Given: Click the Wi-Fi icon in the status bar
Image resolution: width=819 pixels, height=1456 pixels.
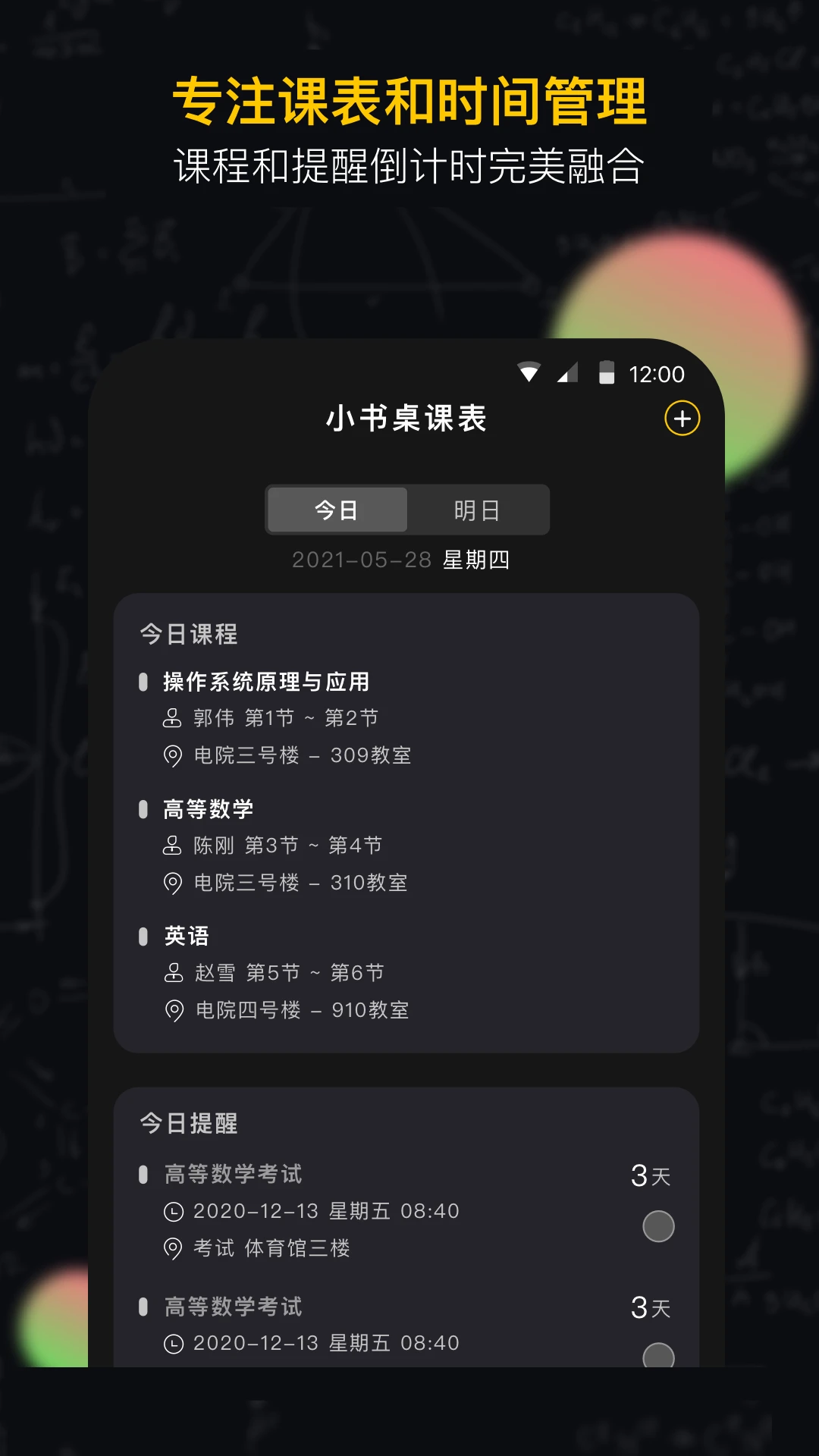Looking at the screenshot, I should (529, 372).
